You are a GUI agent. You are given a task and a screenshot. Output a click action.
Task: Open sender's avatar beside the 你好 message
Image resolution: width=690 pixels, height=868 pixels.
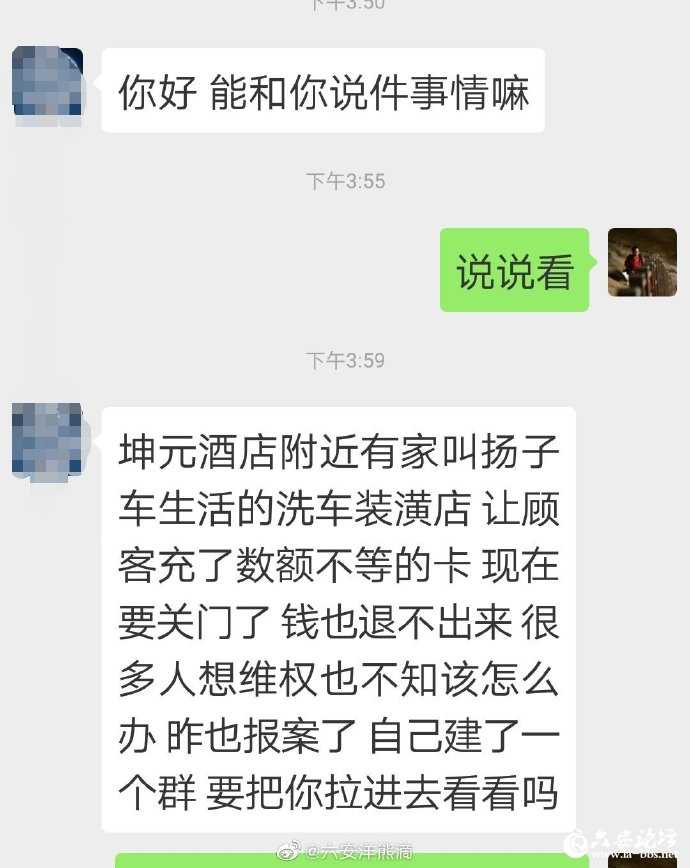point(47,82)
